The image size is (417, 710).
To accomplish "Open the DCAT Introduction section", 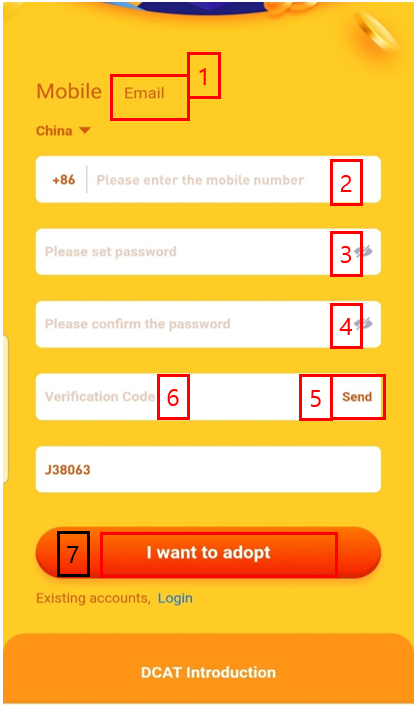I will [x=208, y=672].
